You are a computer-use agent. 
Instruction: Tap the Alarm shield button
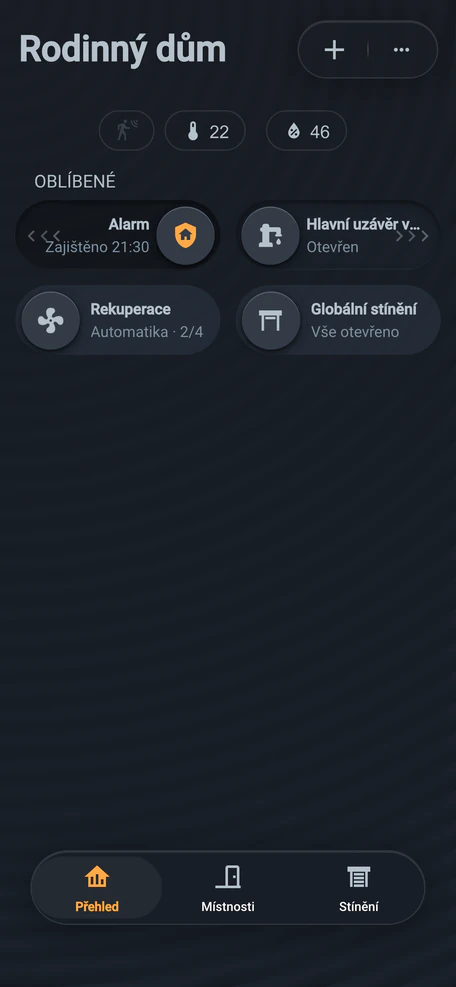(x=185, y=235)
